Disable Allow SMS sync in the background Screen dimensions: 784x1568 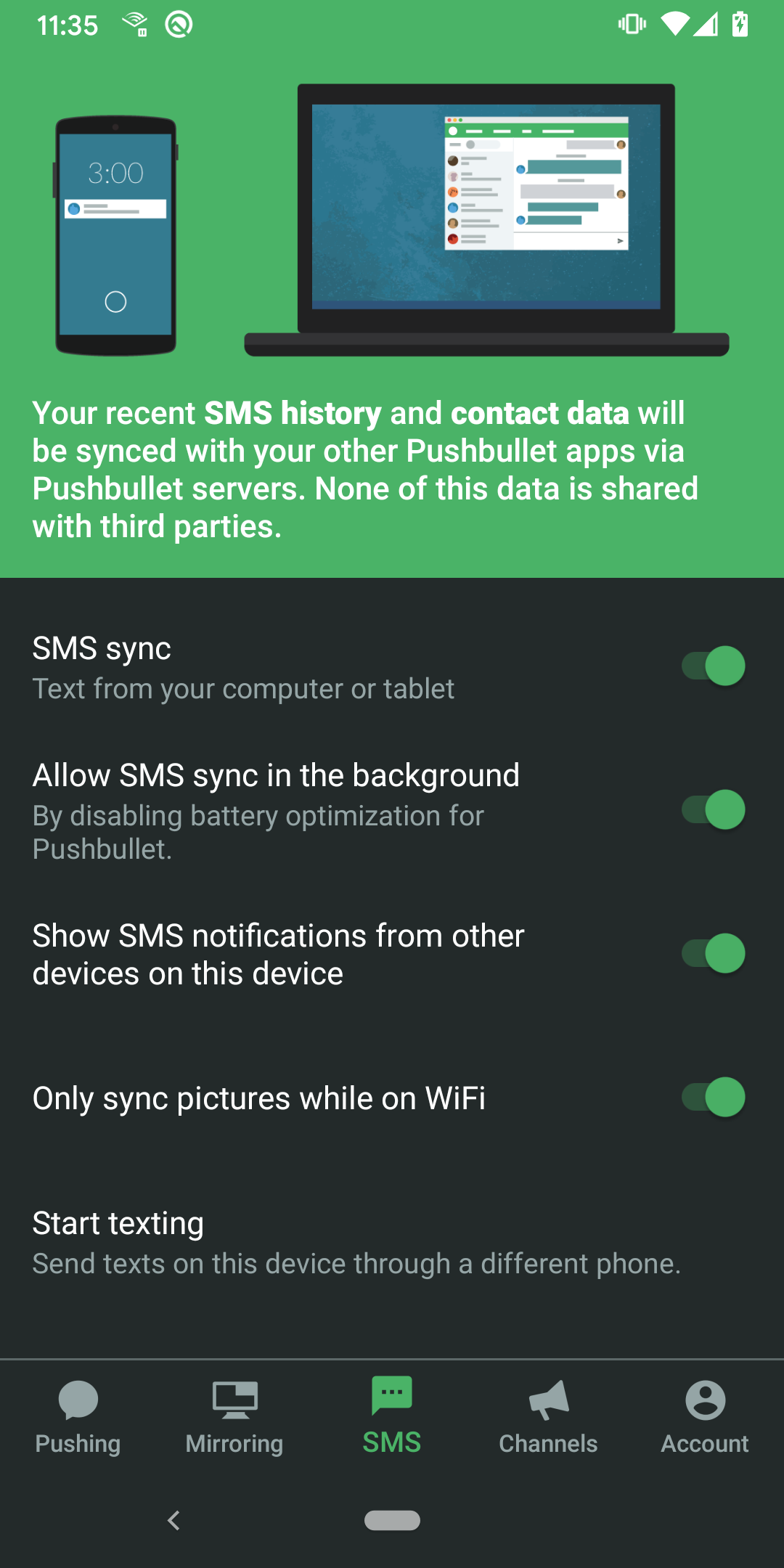[713, 809]
